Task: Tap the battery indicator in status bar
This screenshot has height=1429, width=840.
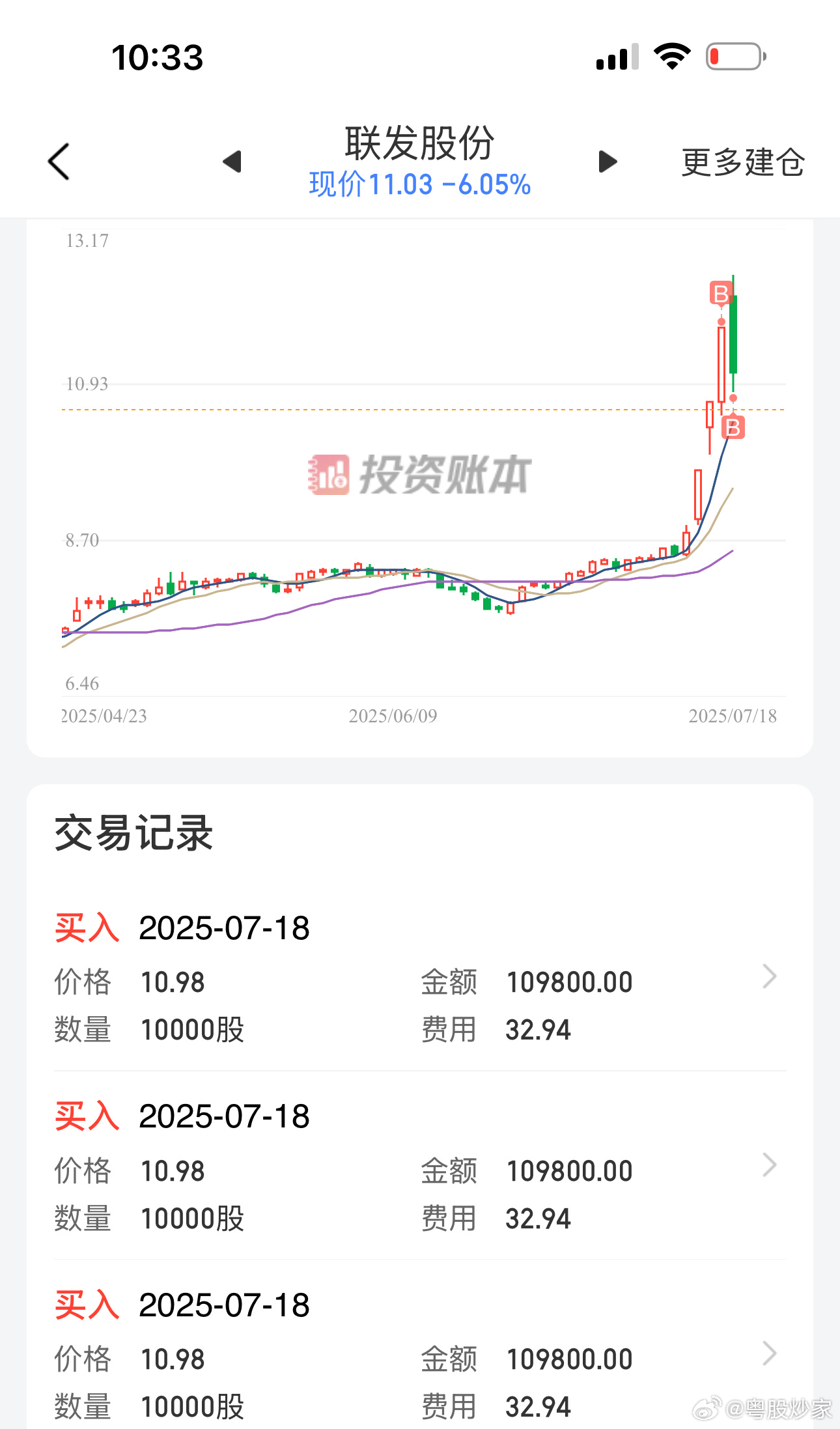Action: point(735,57)
